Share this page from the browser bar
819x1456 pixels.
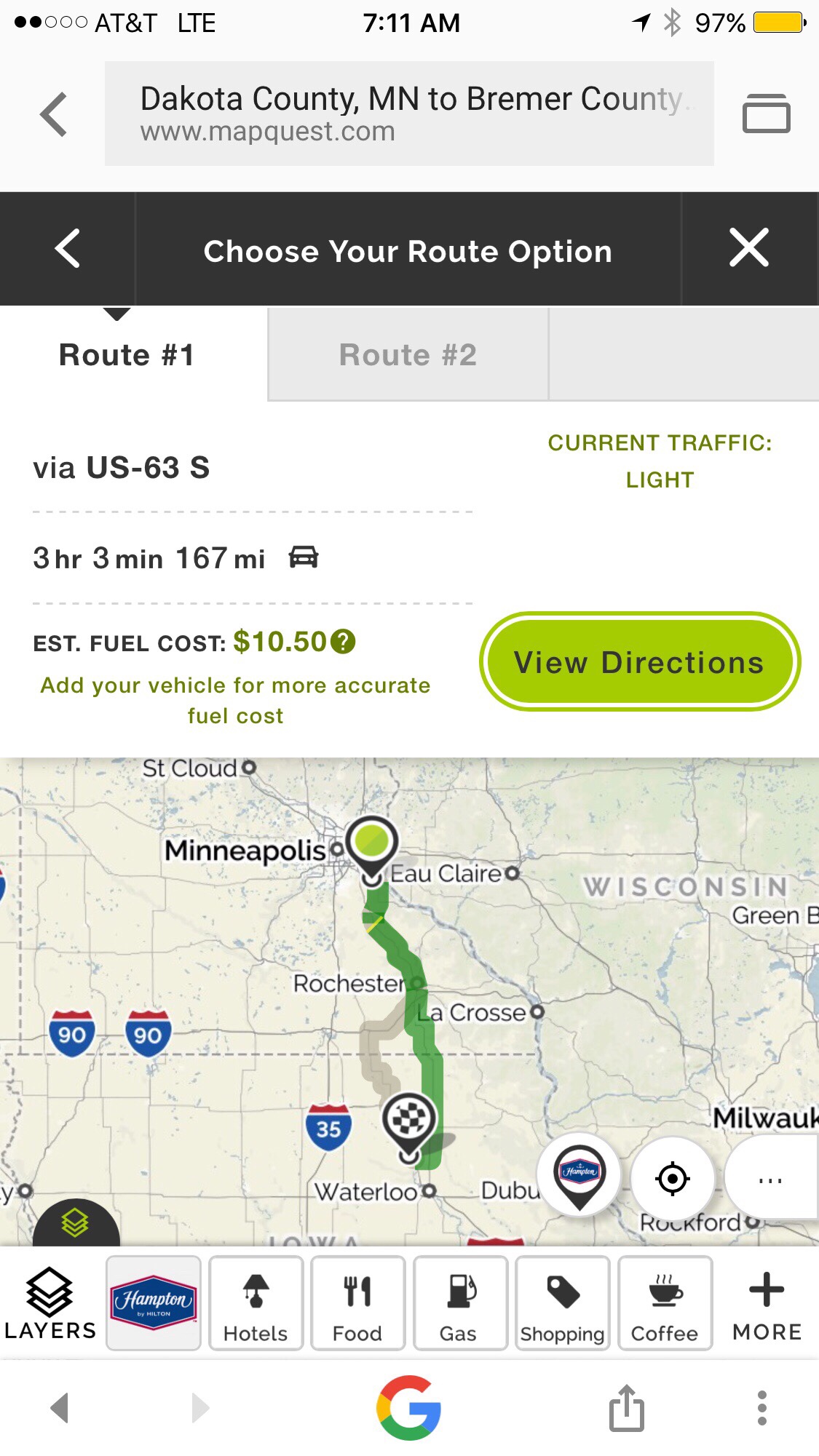click(626, 1408)
